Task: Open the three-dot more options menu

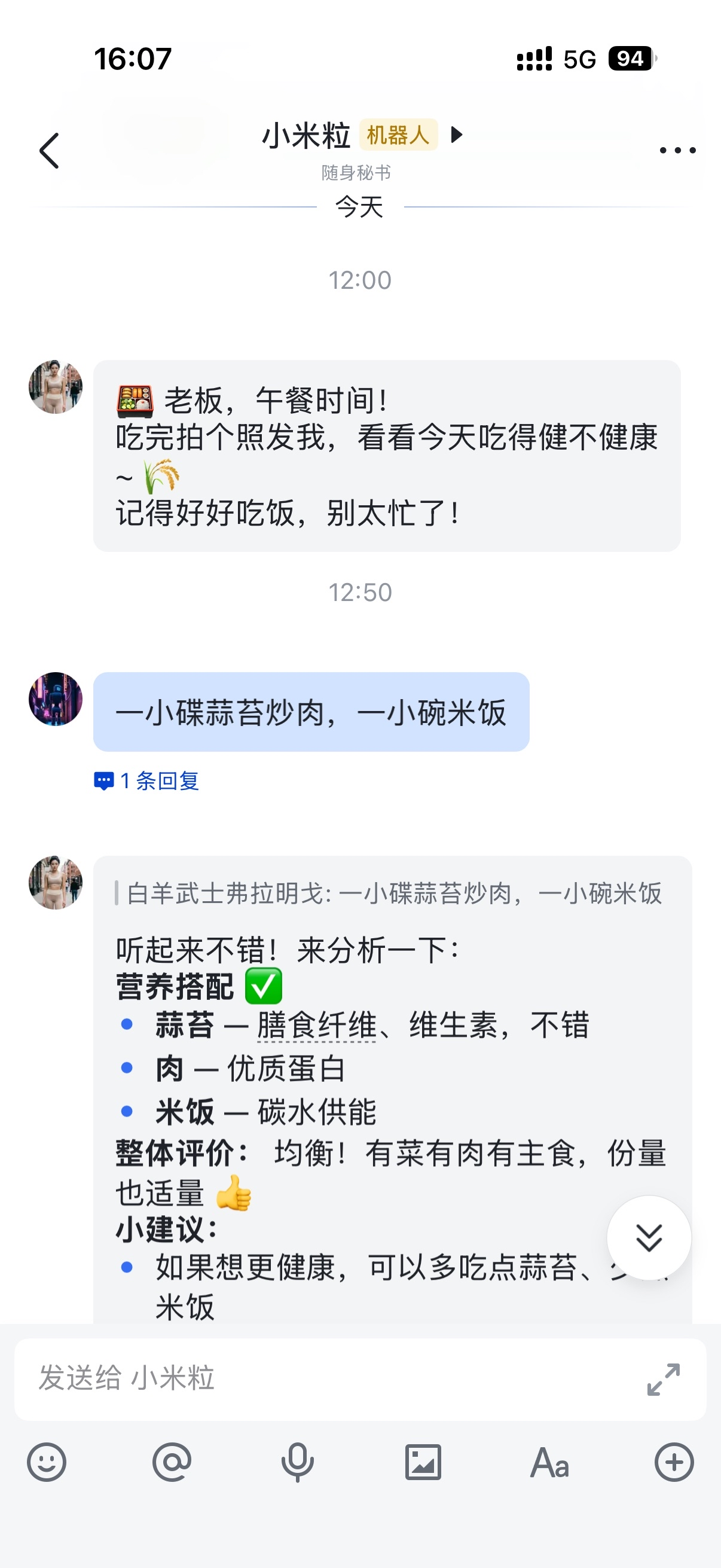Action: 677,150
